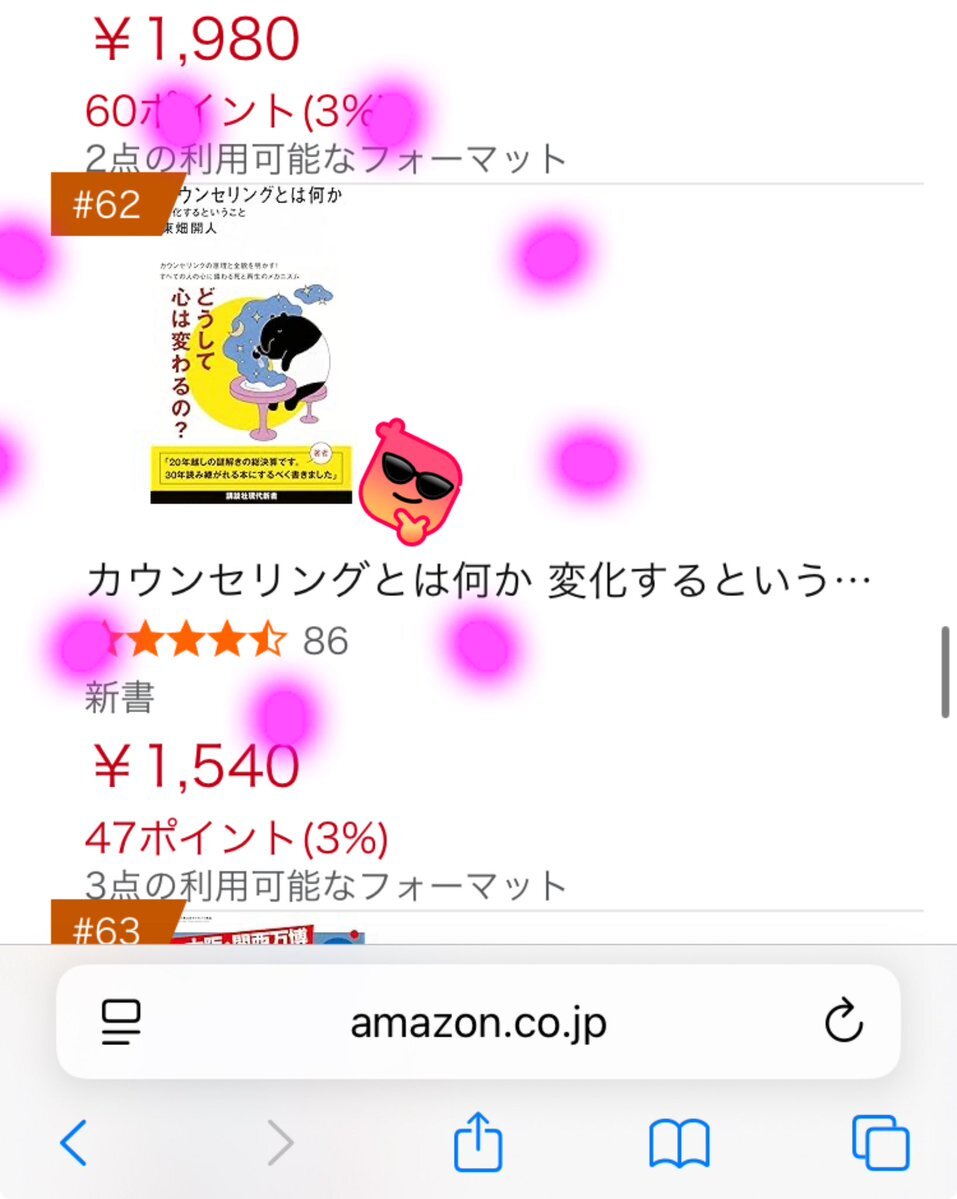
Task: Share this page
Action: click(x=478, y=1142)
